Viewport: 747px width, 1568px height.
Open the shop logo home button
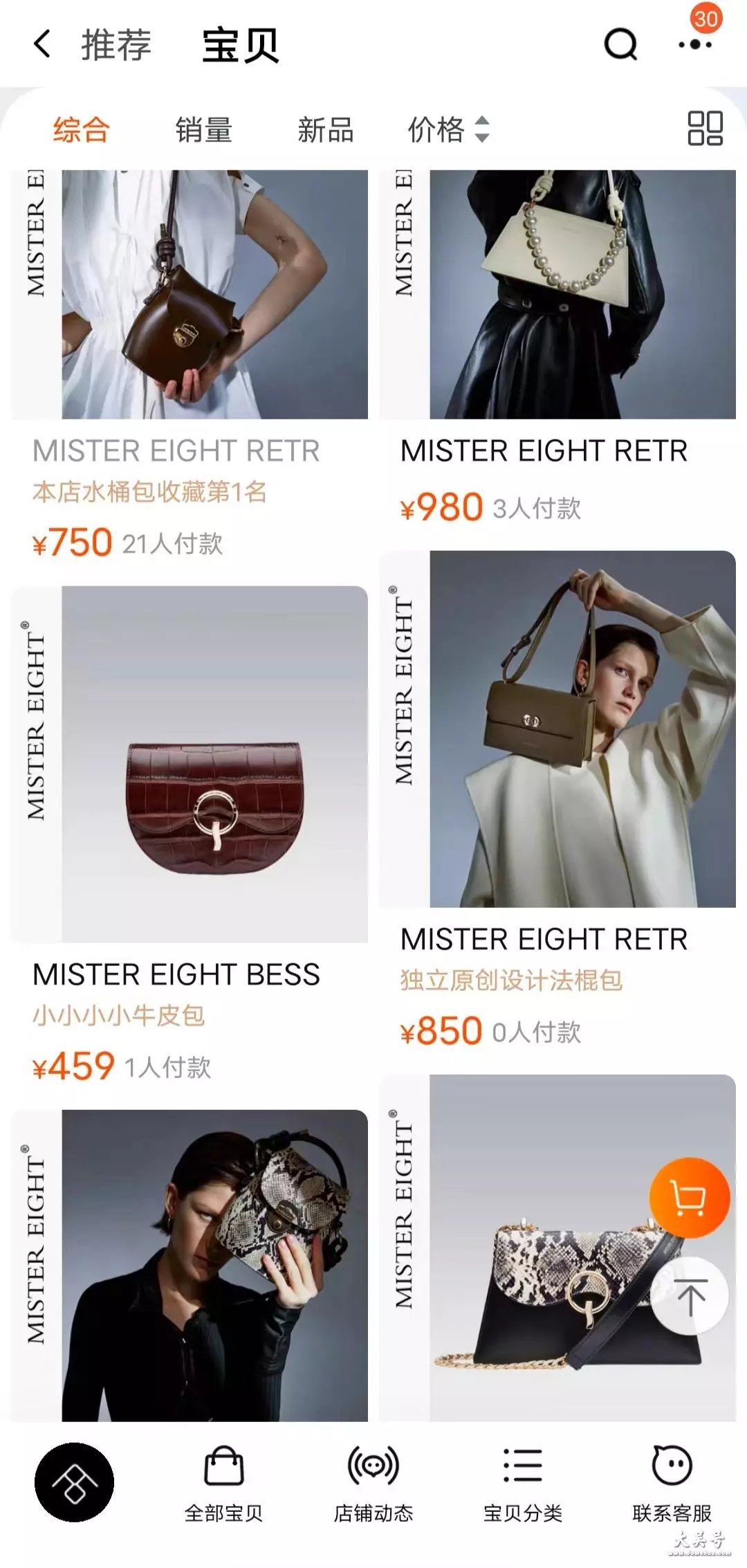pos(75,1482)
